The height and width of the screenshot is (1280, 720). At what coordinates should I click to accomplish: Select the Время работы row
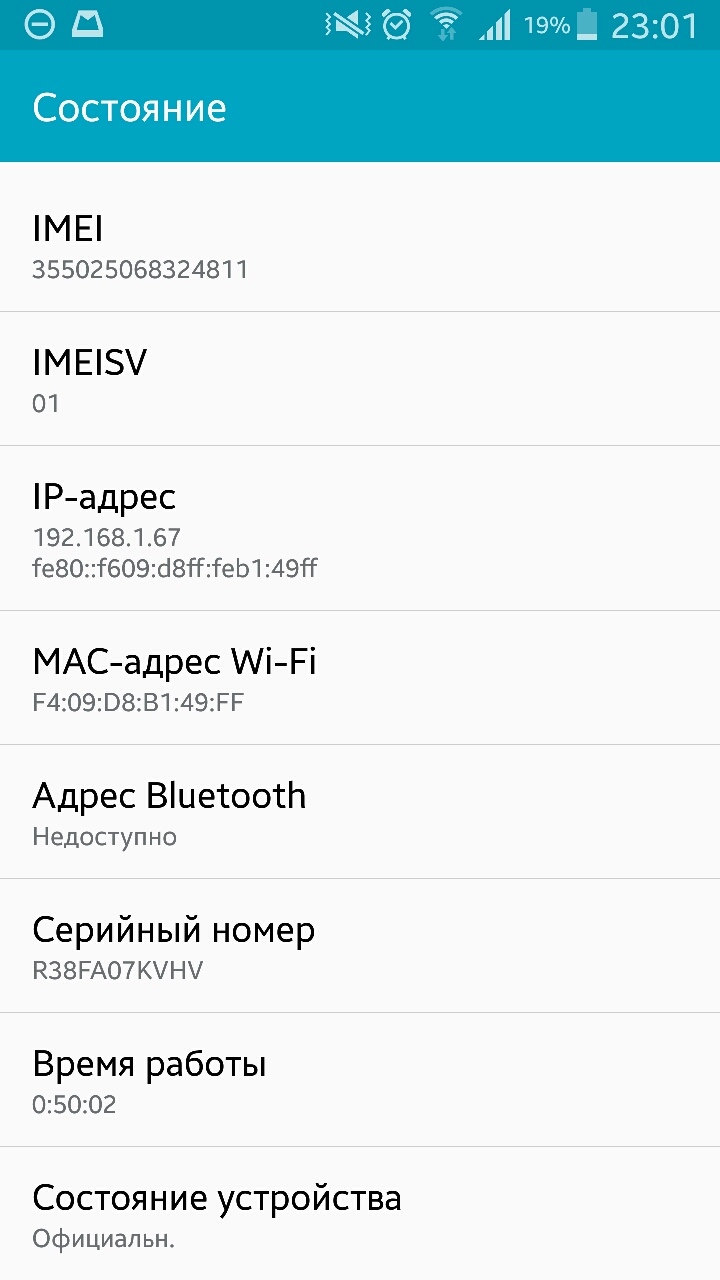point(360,1080)
